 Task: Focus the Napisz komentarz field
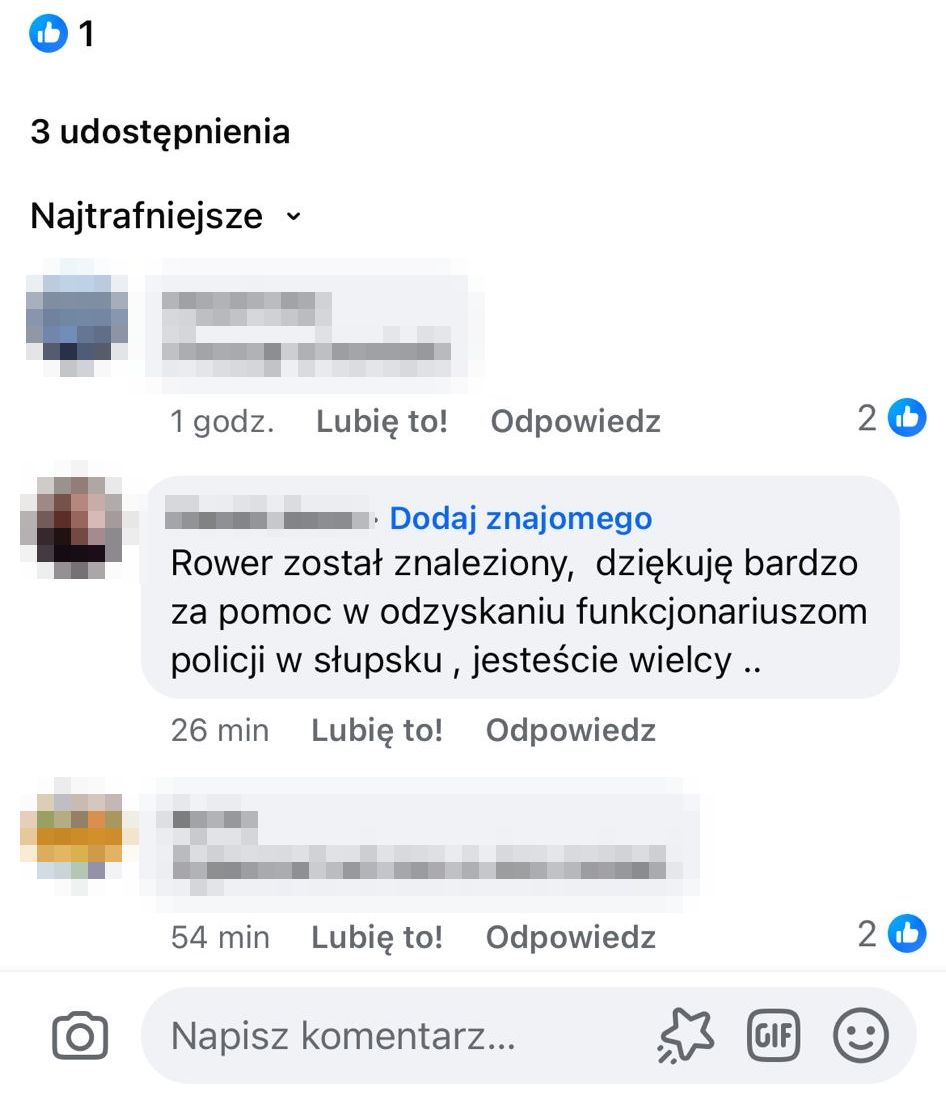click(x=400, y=1036)
